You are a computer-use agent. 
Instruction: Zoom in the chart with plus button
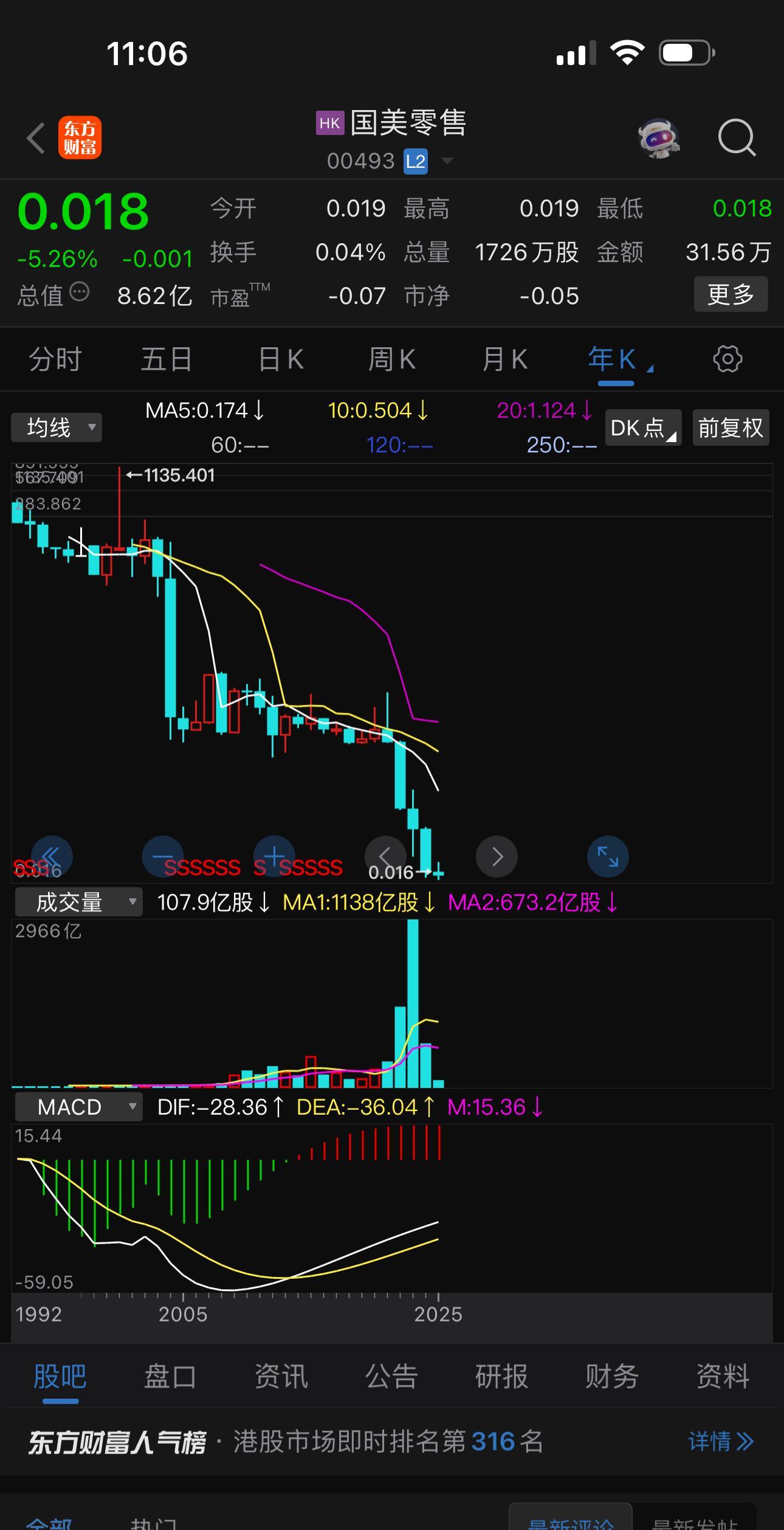(x=274, y=856)
